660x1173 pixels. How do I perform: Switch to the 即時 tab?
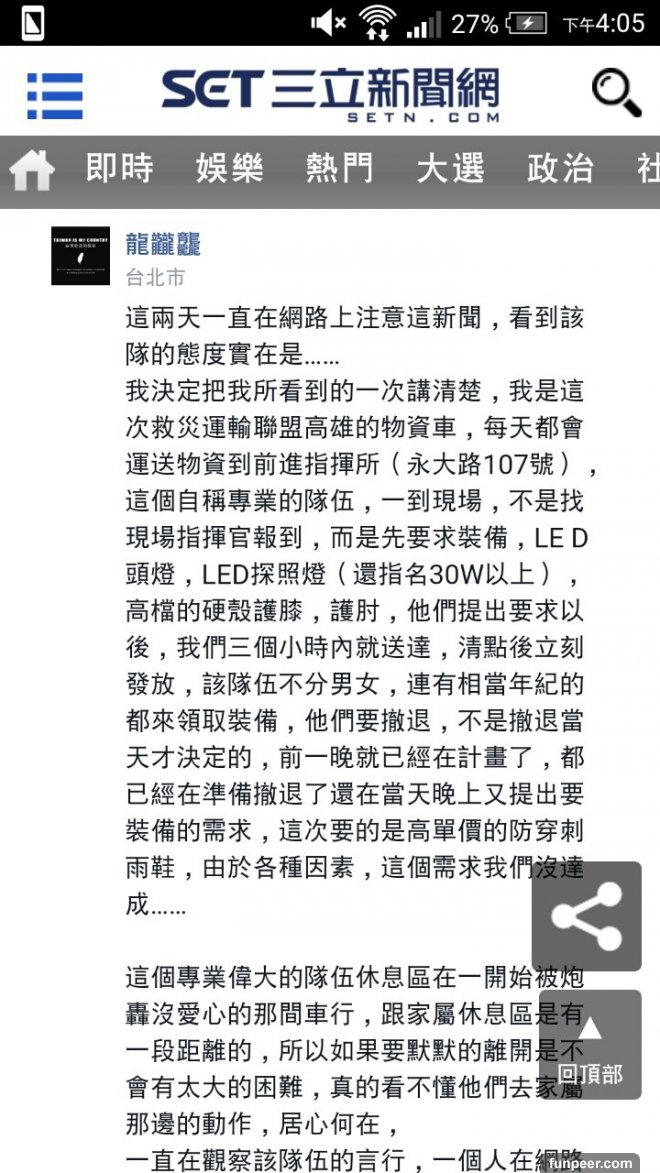(x=119, y=169)
